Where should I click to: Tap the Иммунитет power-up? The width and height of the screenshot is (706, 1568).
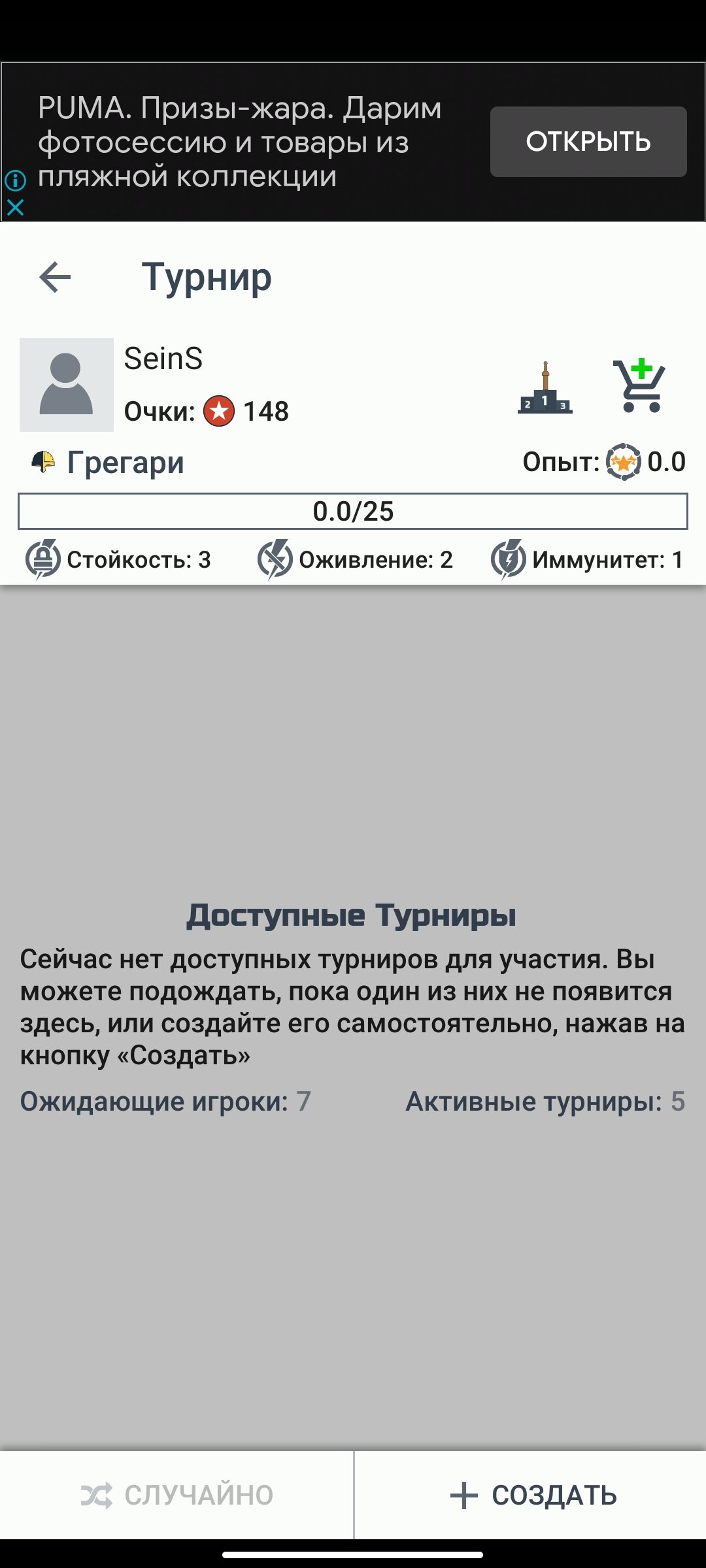(587, 560)
